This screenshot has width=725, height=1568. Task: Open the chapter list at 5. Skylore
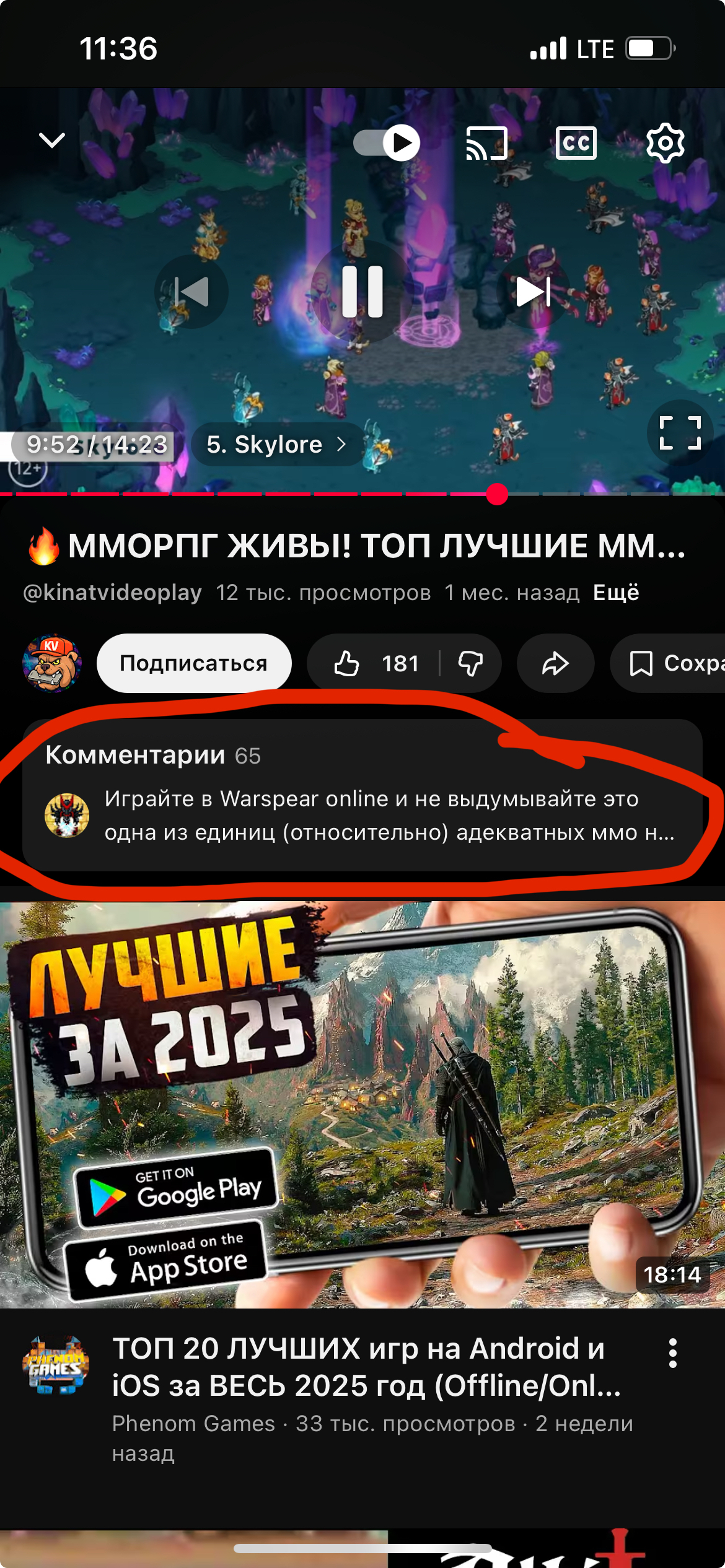point(276,445)
